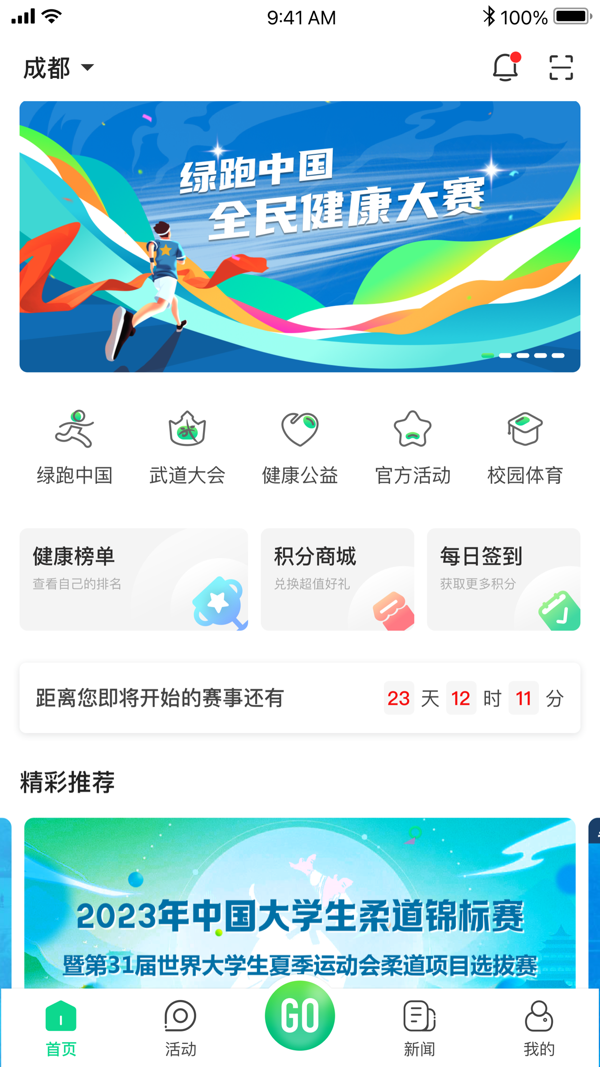The height and width of the screenshot is (1067, 600).
Task: Open the notifications bell
Action: point(506,67)
